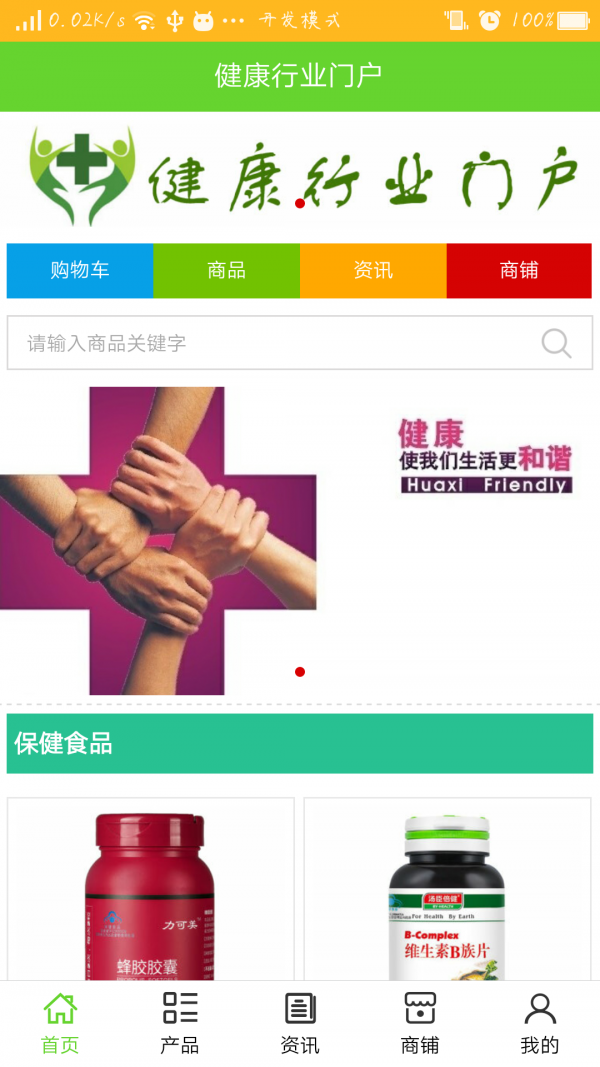Open the 保健食品 section header
This screenshot has width=600, height=1067.
[x=300, y=743]
